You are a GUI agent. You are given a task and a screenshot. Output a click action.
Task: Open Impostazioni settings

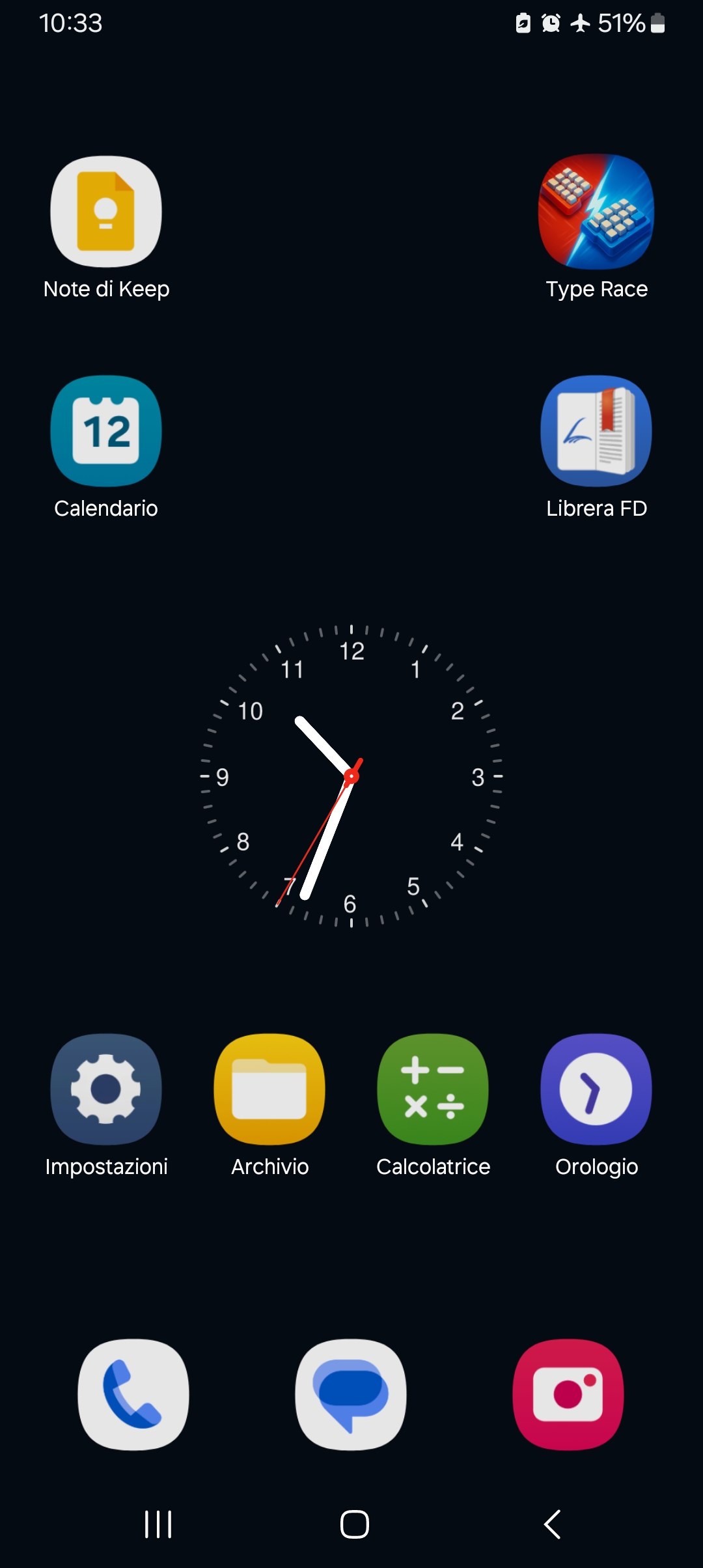point(106,1089)
